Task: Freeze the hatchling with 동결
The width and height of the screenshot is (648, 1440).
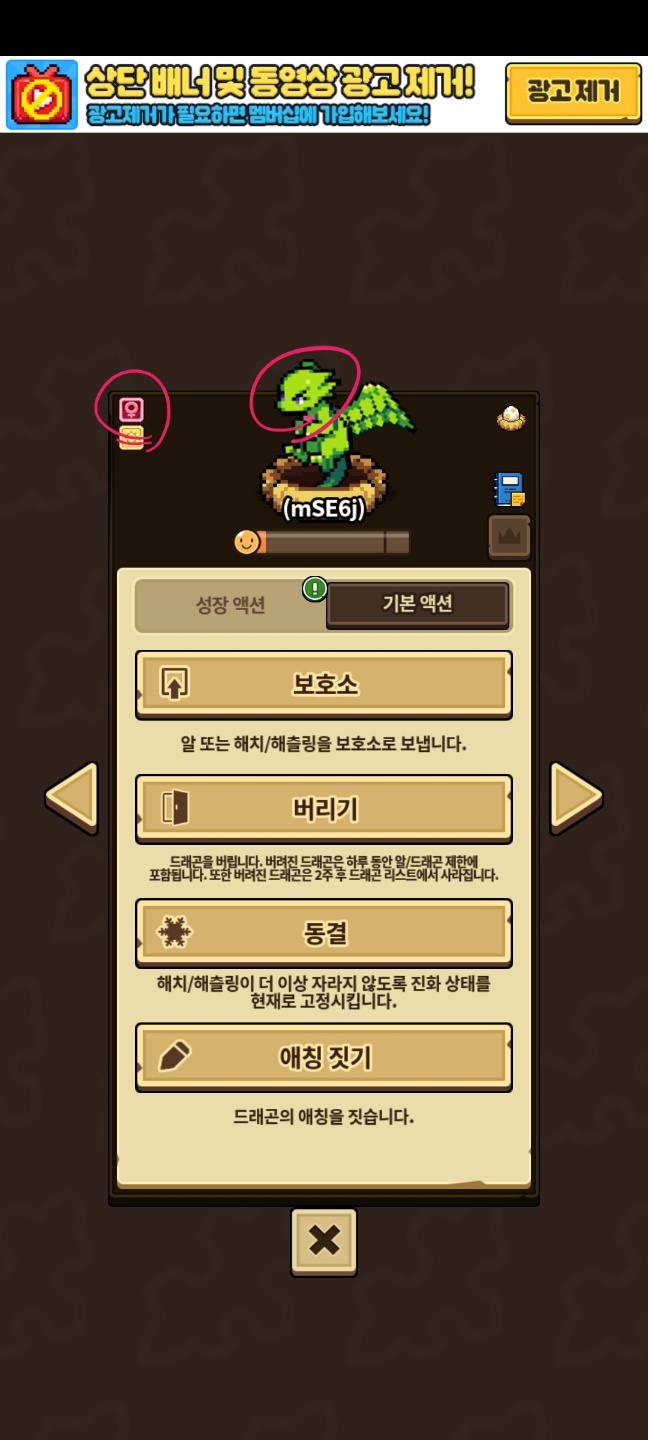Action: 323,932
